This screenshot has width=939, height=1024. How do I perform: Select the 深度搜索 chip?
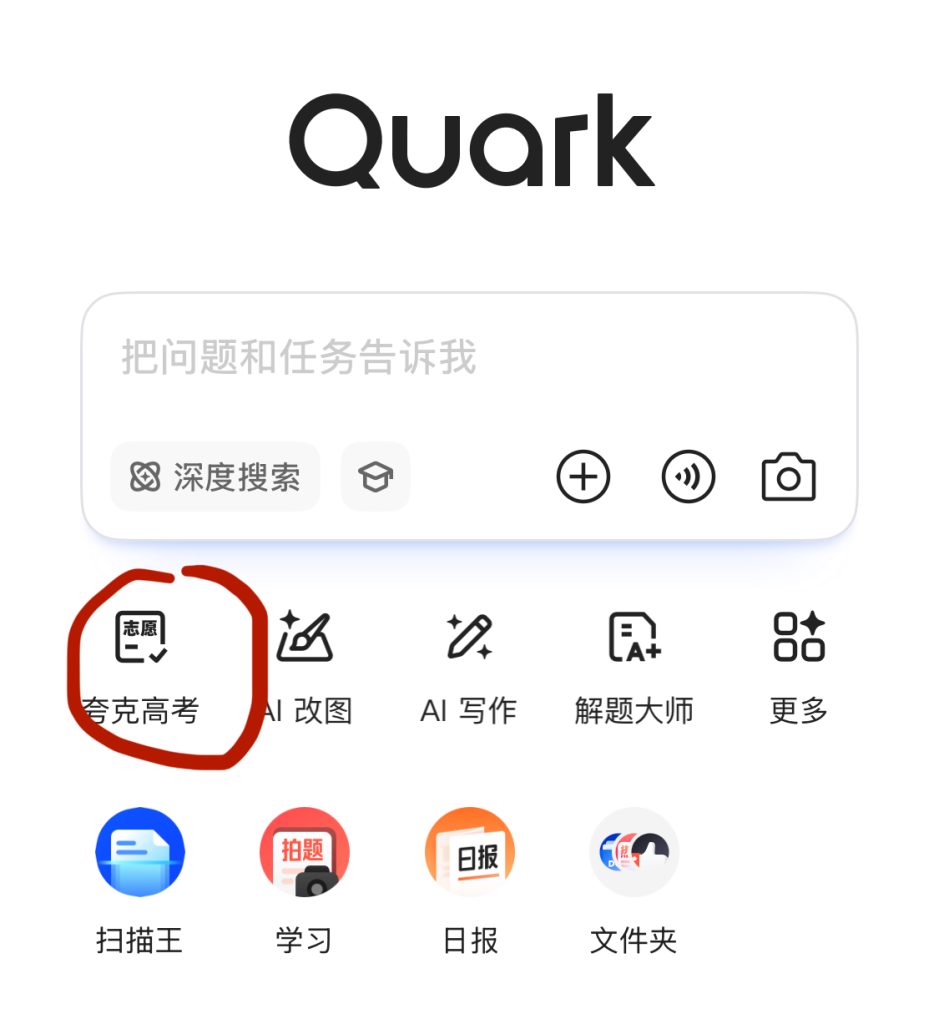click(216, 477)
